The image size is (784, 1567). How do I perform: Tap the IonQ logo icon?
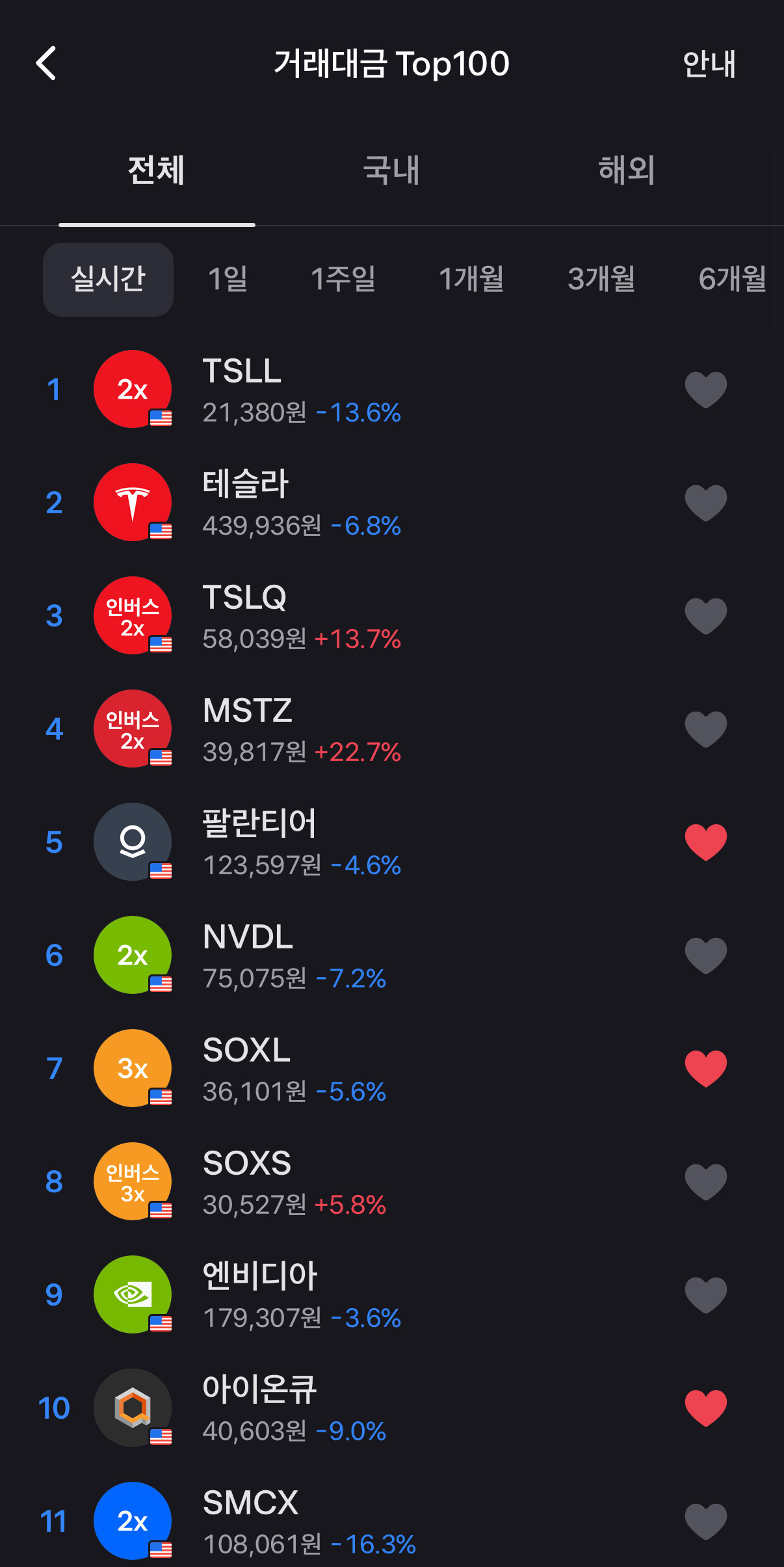pos(133,1408)
